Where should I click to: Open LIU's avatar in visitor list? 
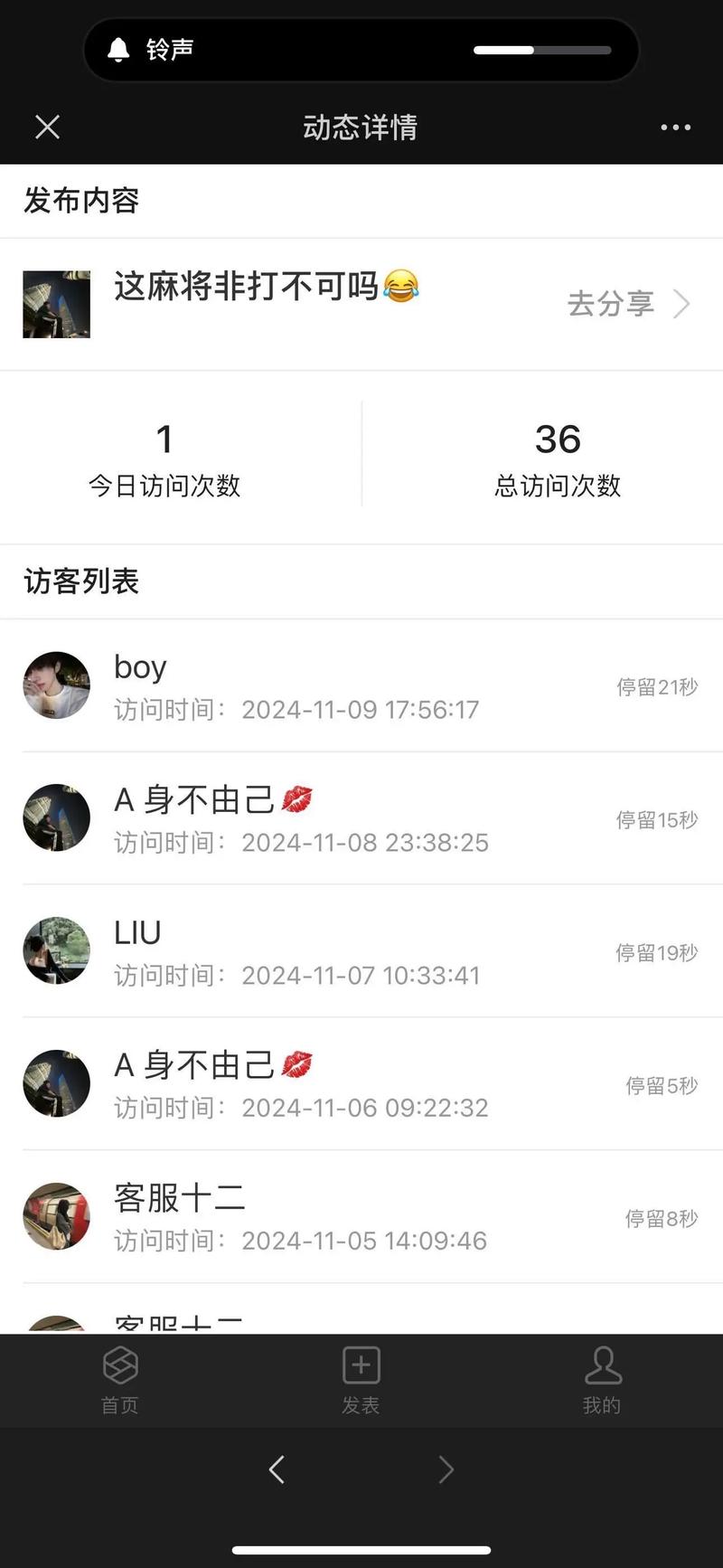[x=56, y=950]
